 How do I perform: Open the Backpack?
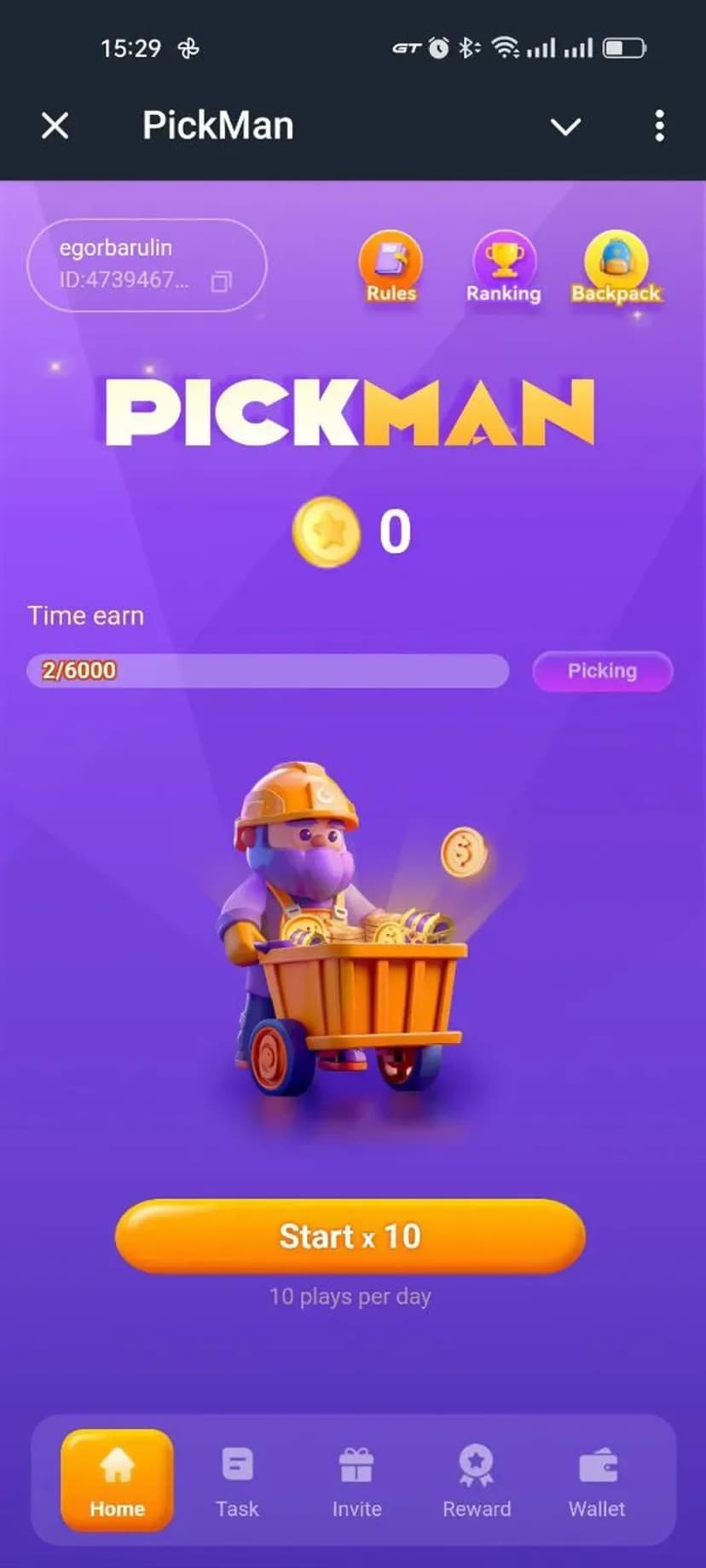[616, 268]
